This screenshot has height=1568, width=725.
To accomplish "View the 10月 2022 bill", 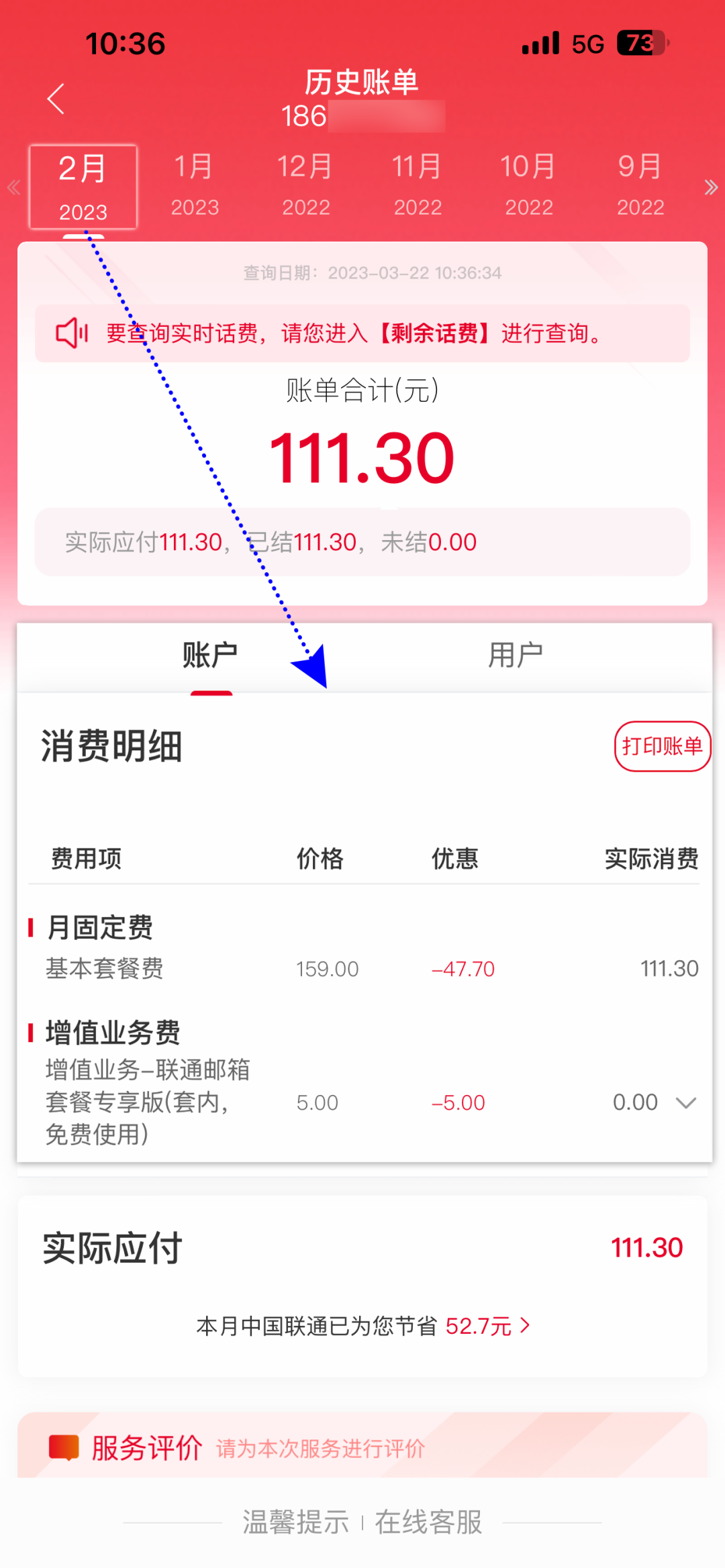I will click(529, 186).
